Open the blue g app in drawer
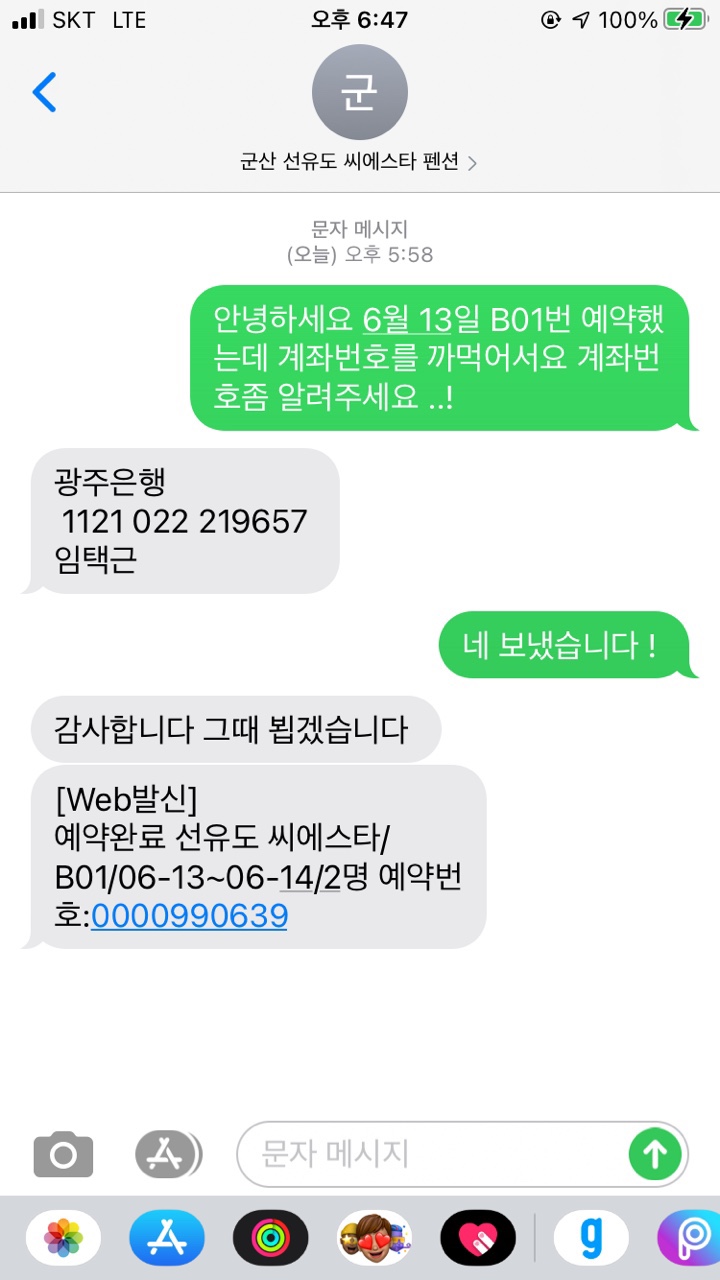 [592, 1238]
